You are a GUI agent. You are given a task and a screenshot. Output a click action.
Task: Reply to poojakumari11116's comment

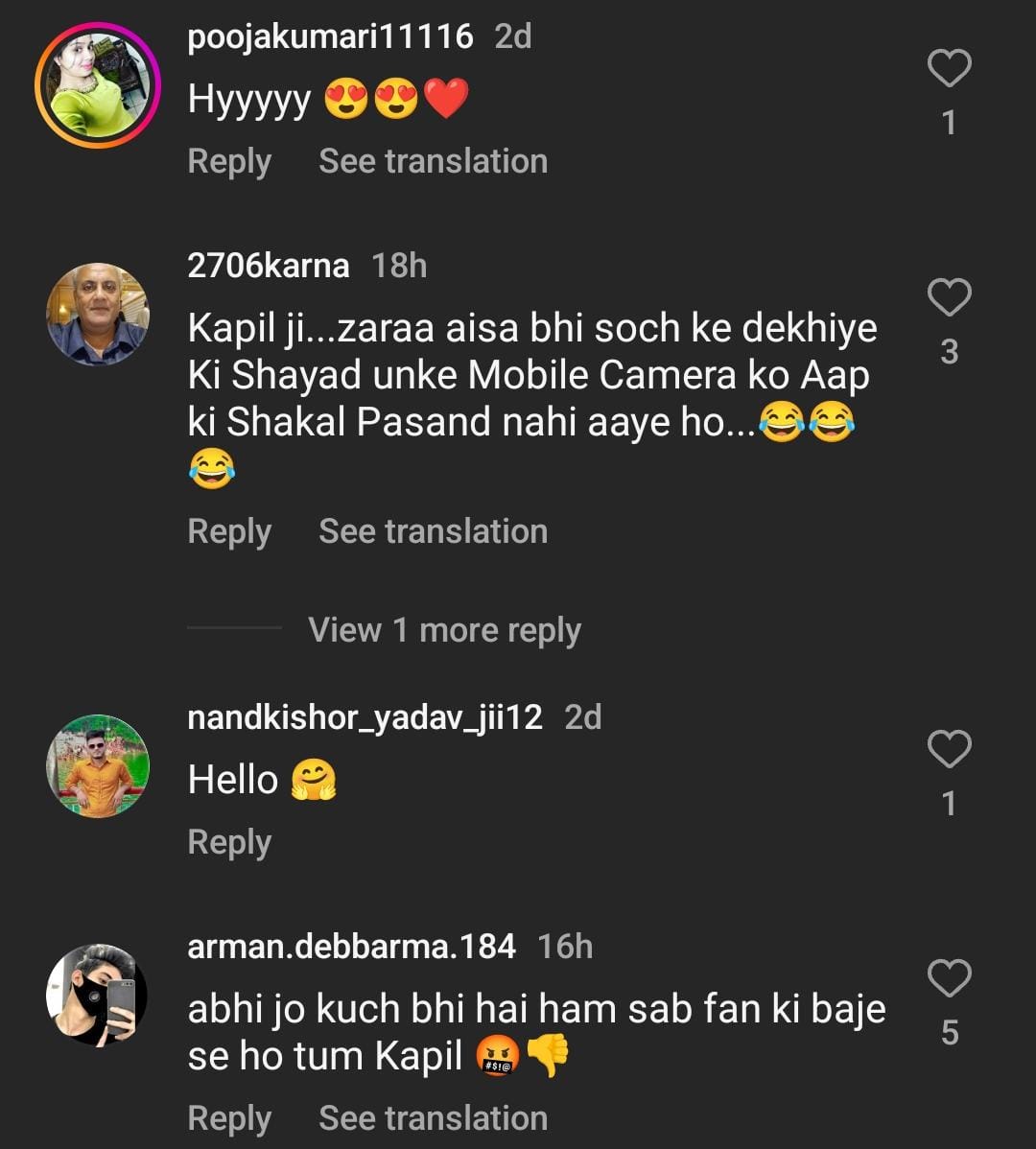click(229, 161)
